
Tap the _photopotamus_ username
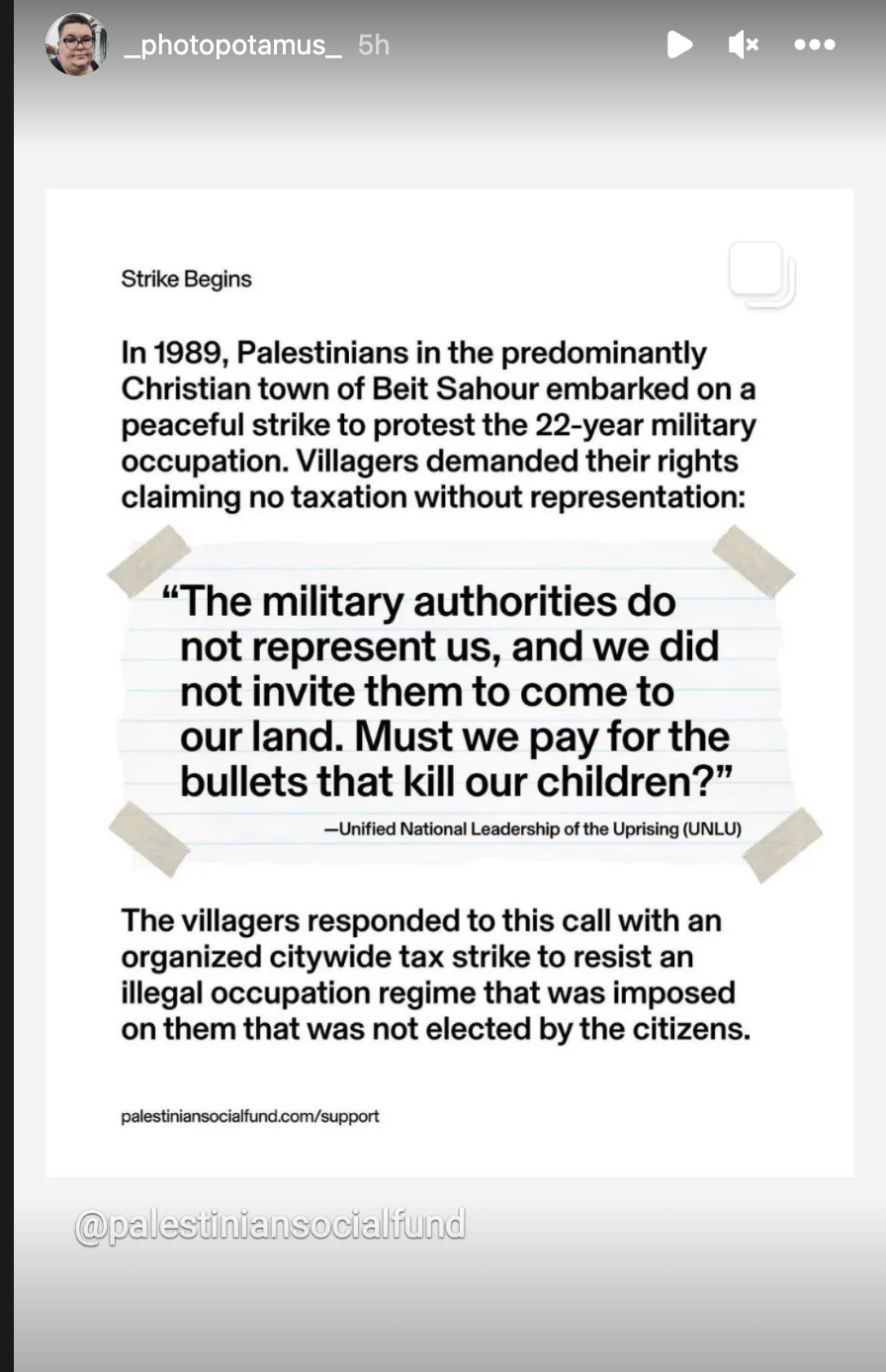[x=232, y=45]
